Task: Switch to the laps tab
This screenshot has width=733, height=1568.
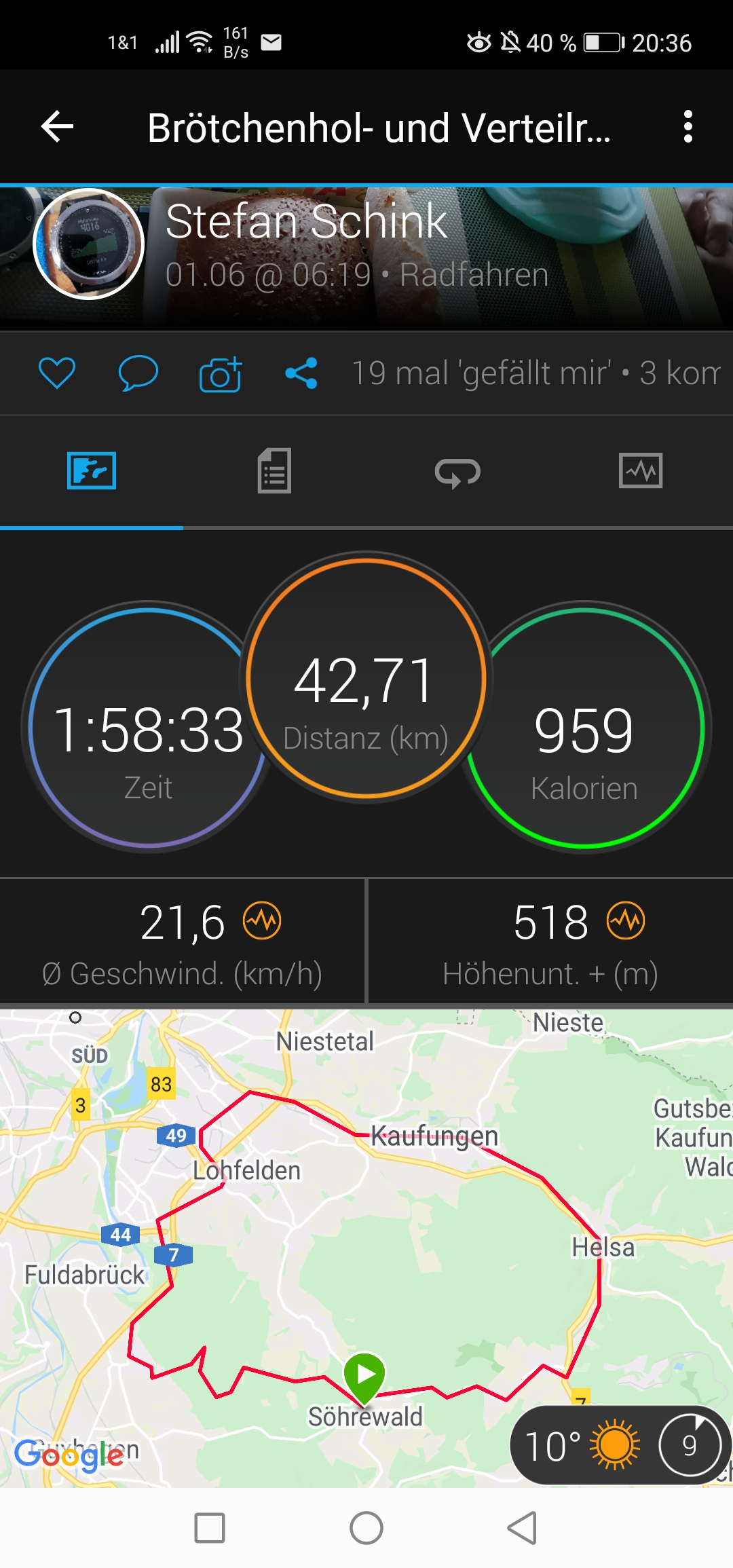Action: tap(457, 472)
